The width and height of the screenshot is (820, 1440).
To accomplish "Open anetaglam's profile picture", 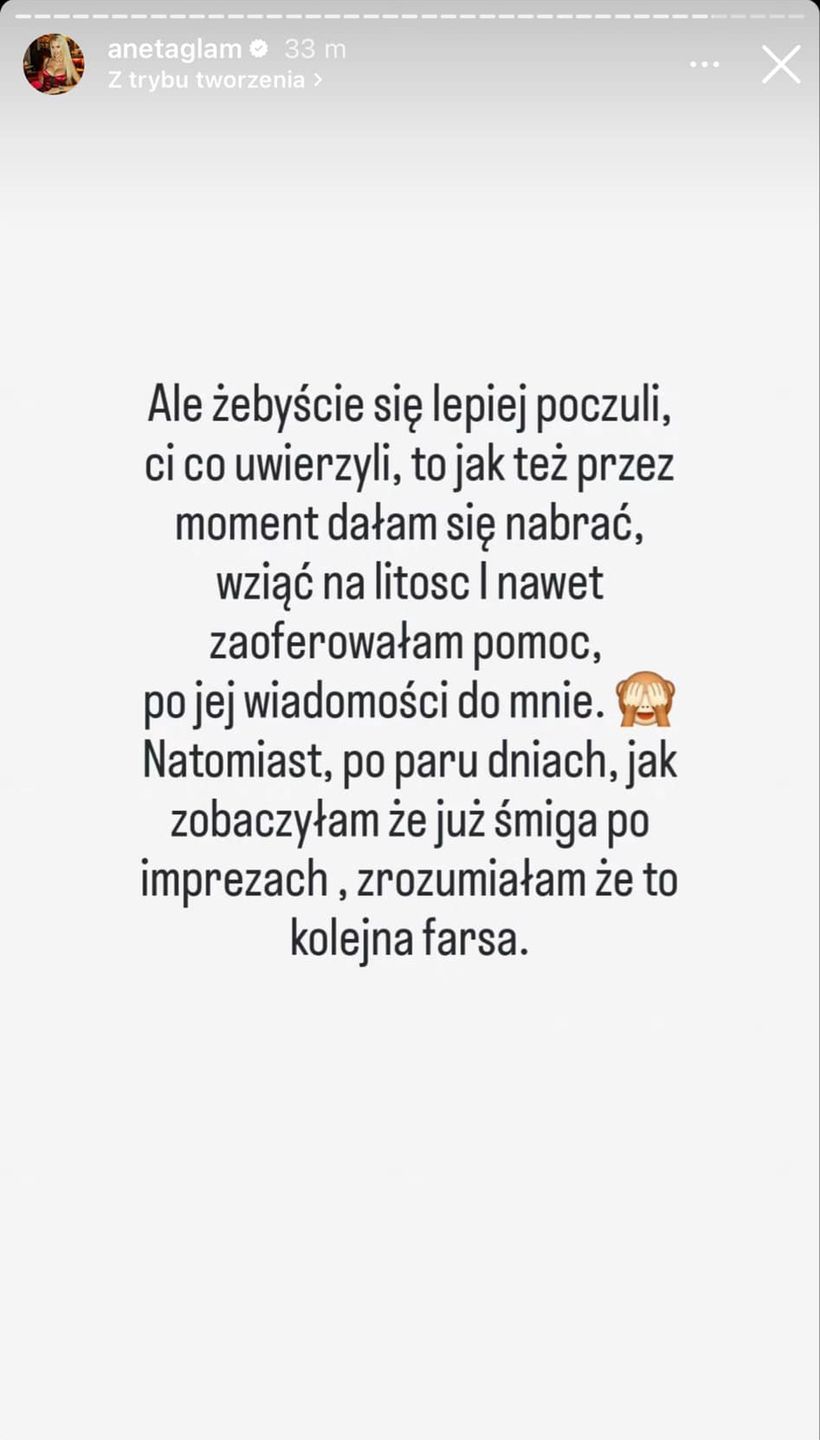I will [x=53, y=64].
